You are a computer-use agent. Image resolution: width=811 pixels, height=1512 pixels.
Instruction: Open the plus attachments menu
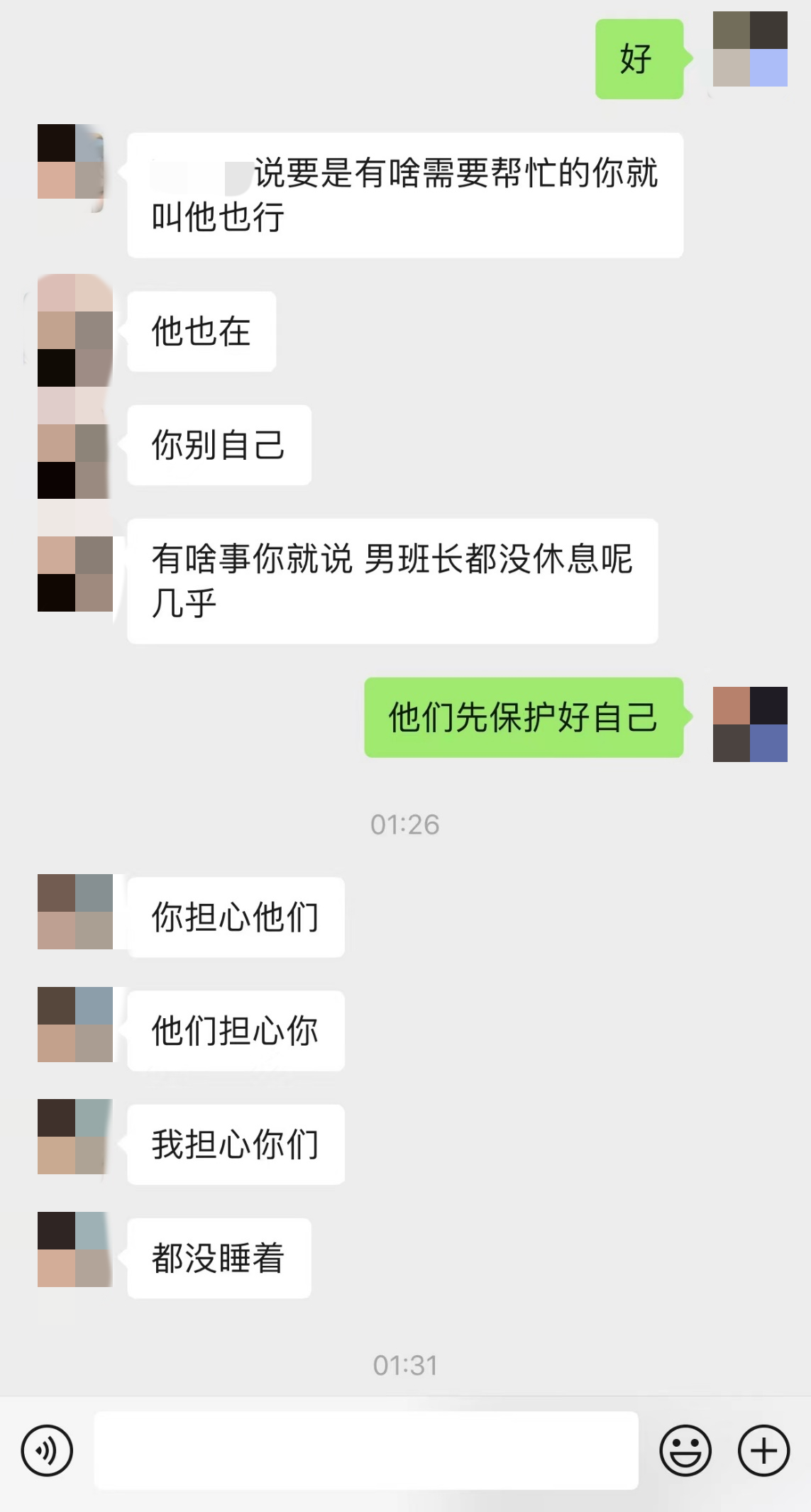(763, 1450)
